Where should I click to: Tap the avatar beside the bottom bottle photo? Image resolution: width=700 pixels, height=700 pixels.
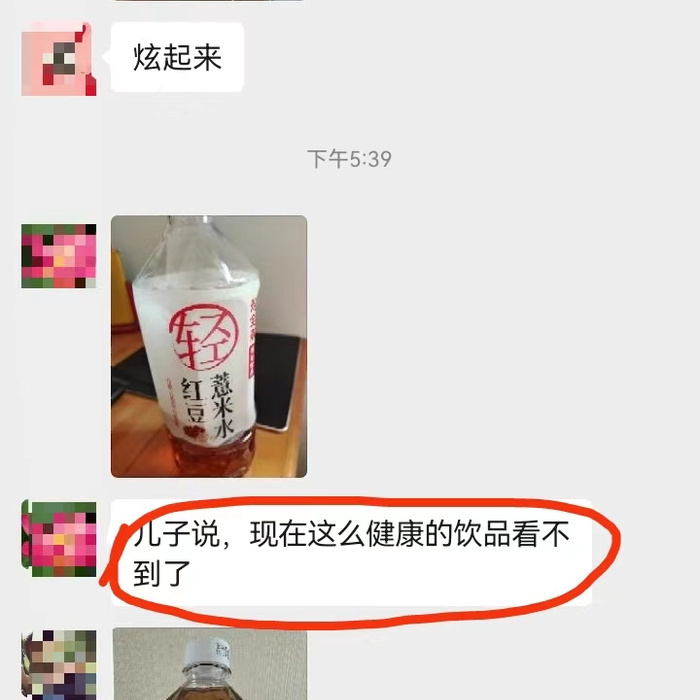59,665
